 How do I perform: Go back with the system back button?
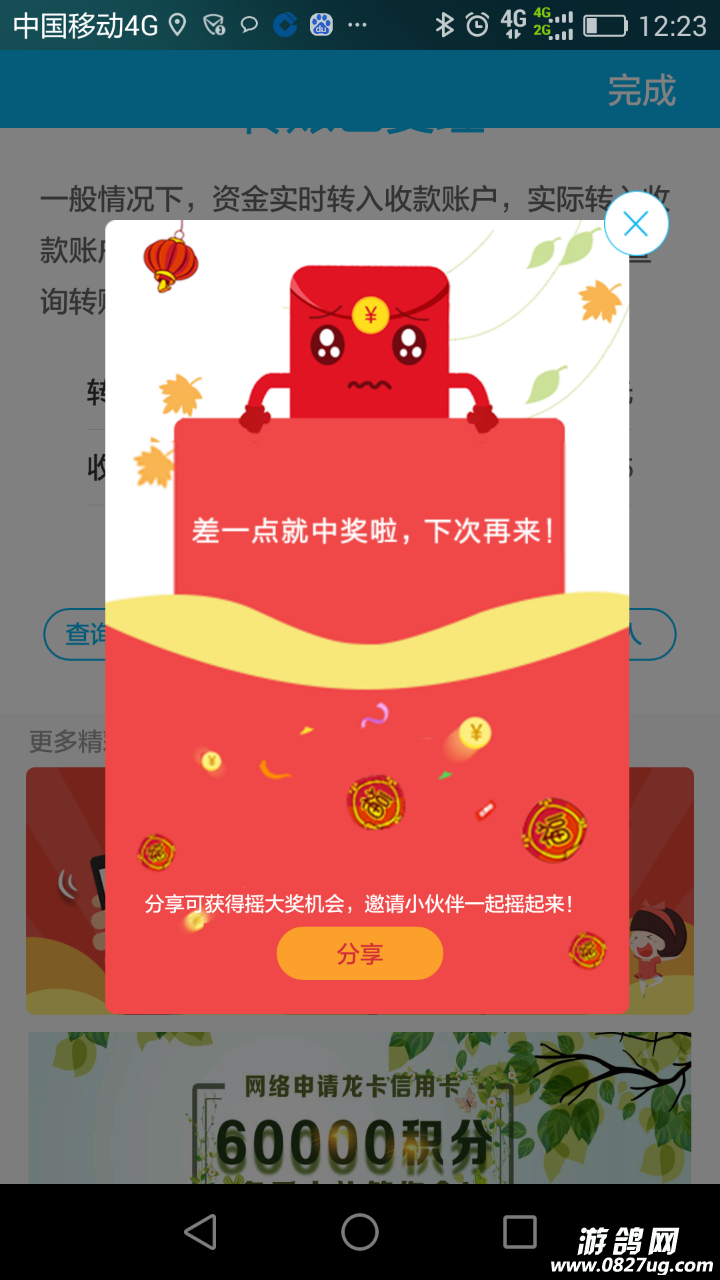point(201,1231)
